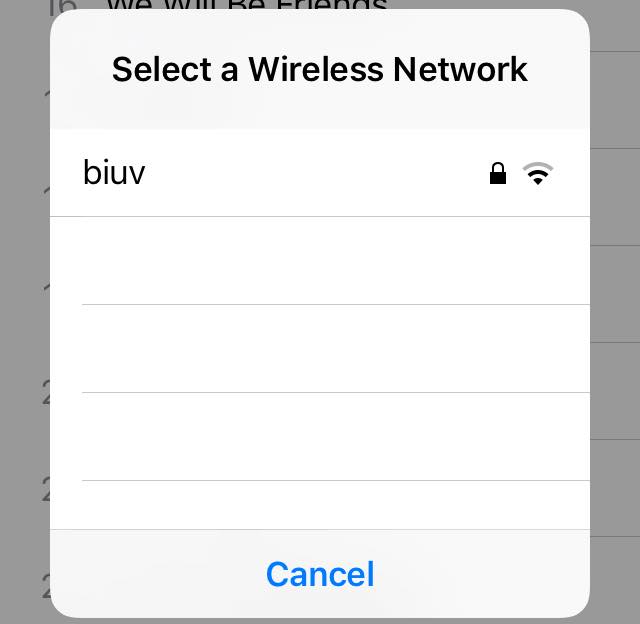This screenshot has height=624, width=640.
Task: Cancel the wireless network selection
Action: 320,574
